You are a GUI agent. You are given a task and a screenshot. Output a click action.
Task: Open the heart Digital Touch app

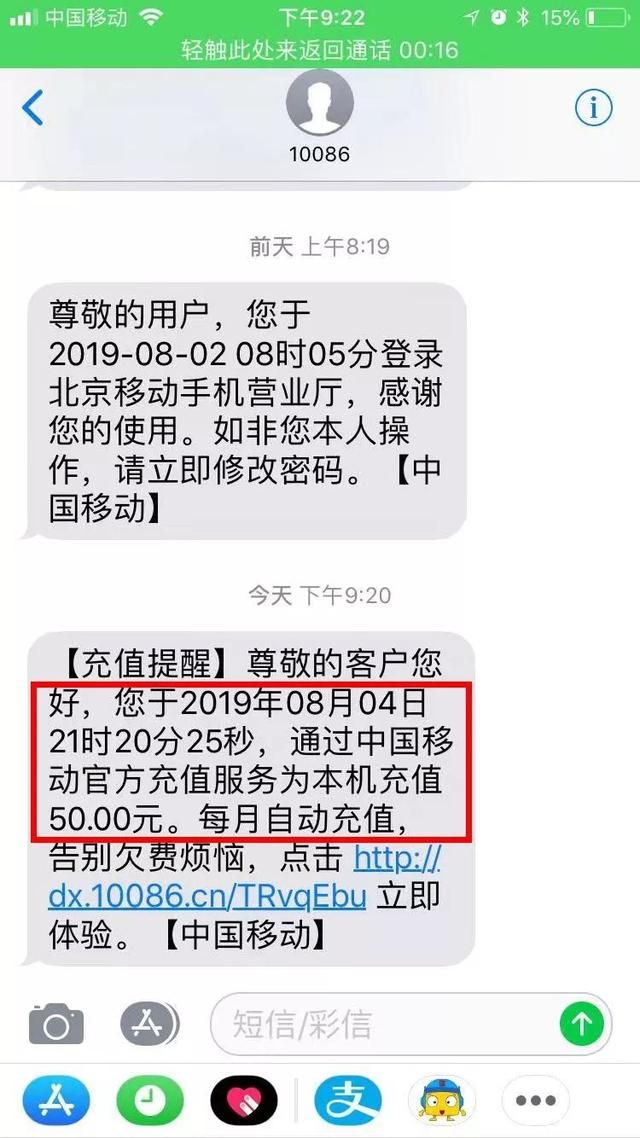[244, 1100]
